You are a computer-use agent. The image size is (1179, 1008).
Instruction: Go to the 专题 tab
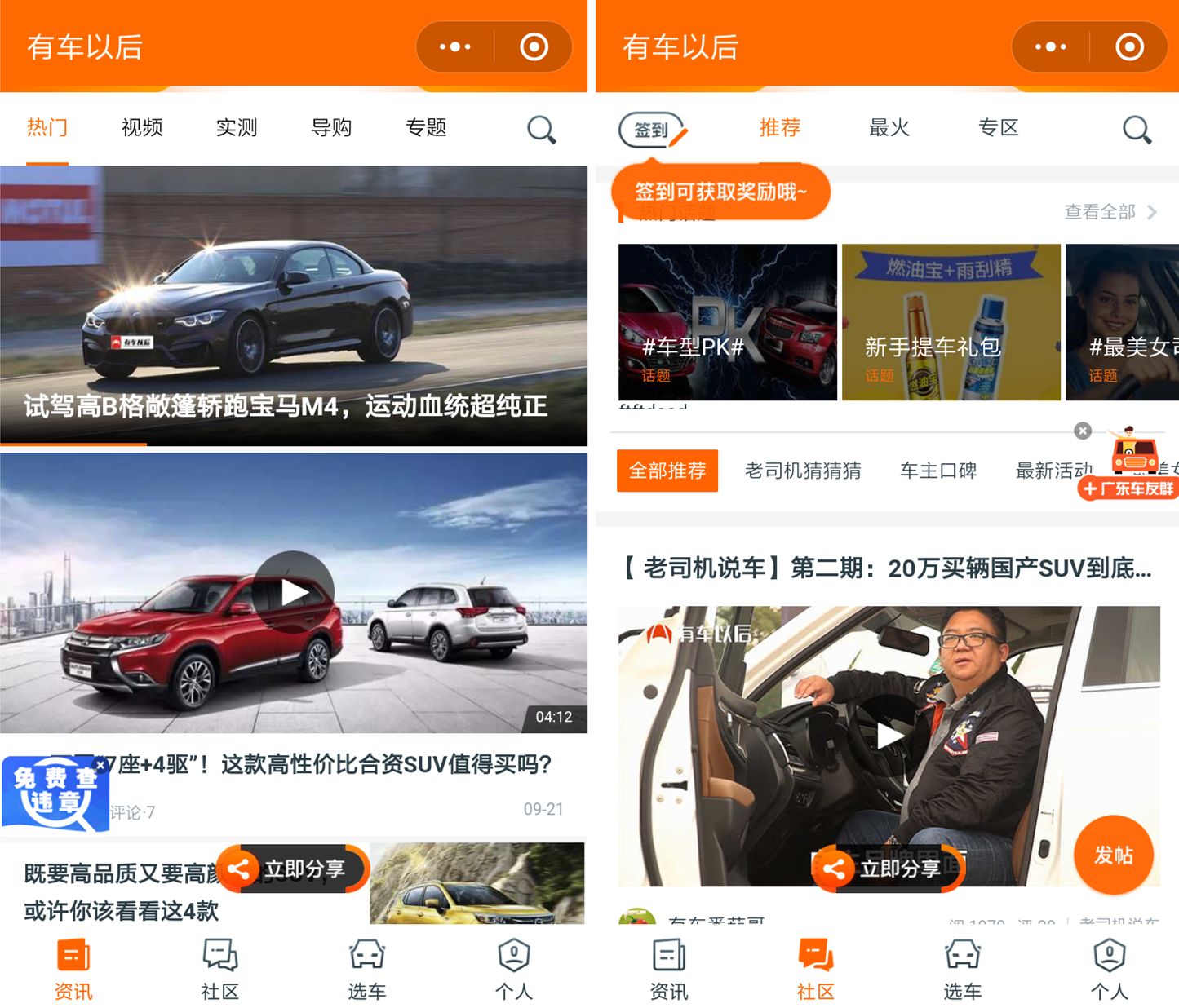(x=426, y=127)
